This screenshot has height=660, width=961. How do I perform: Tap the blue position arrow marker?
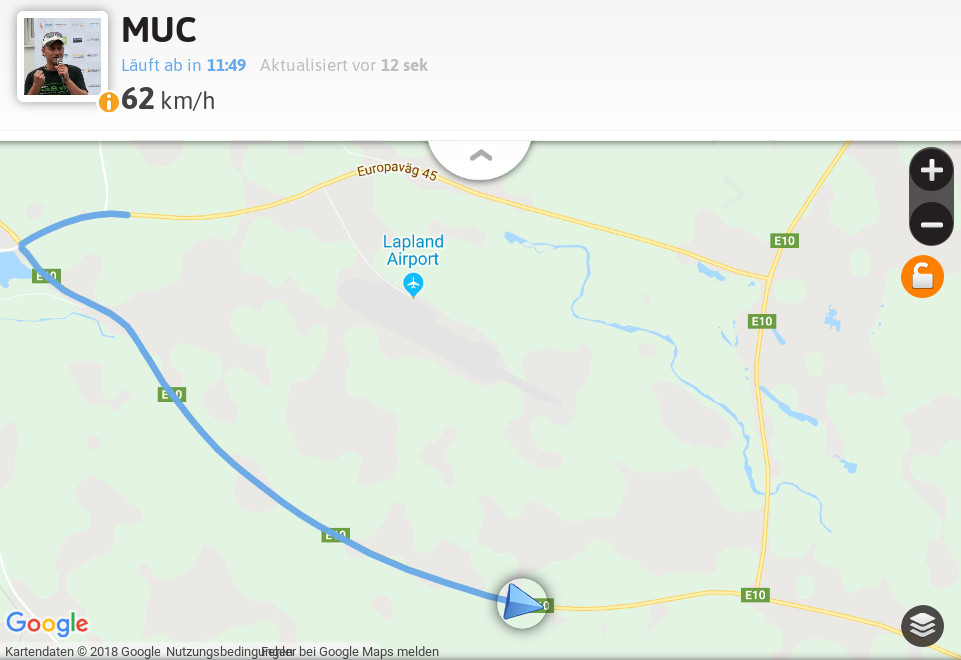coord(521,602)
